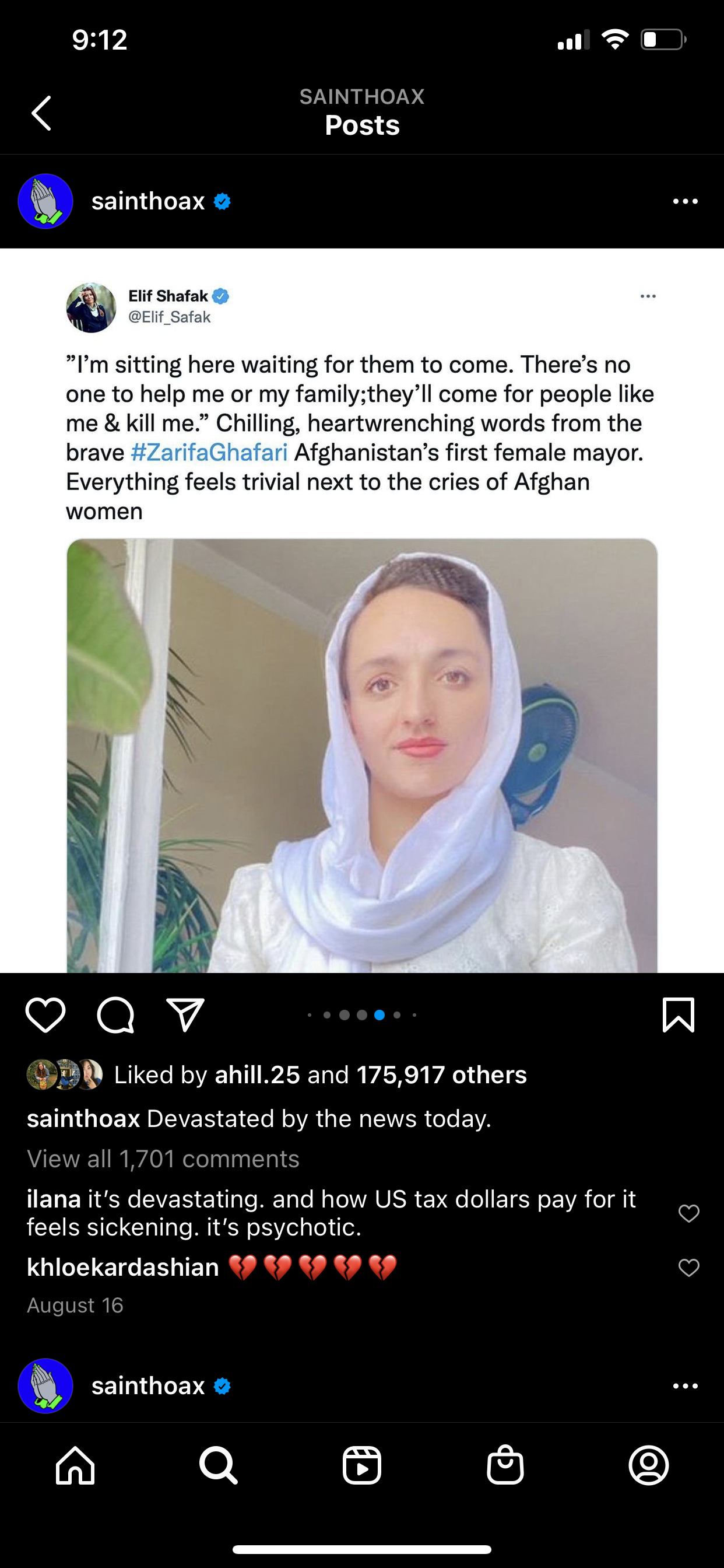This screenshot has width=724, height=1568.
Task: Like khloekardashian's comment
Action: pyautogui.click(x=688, y=1268)
